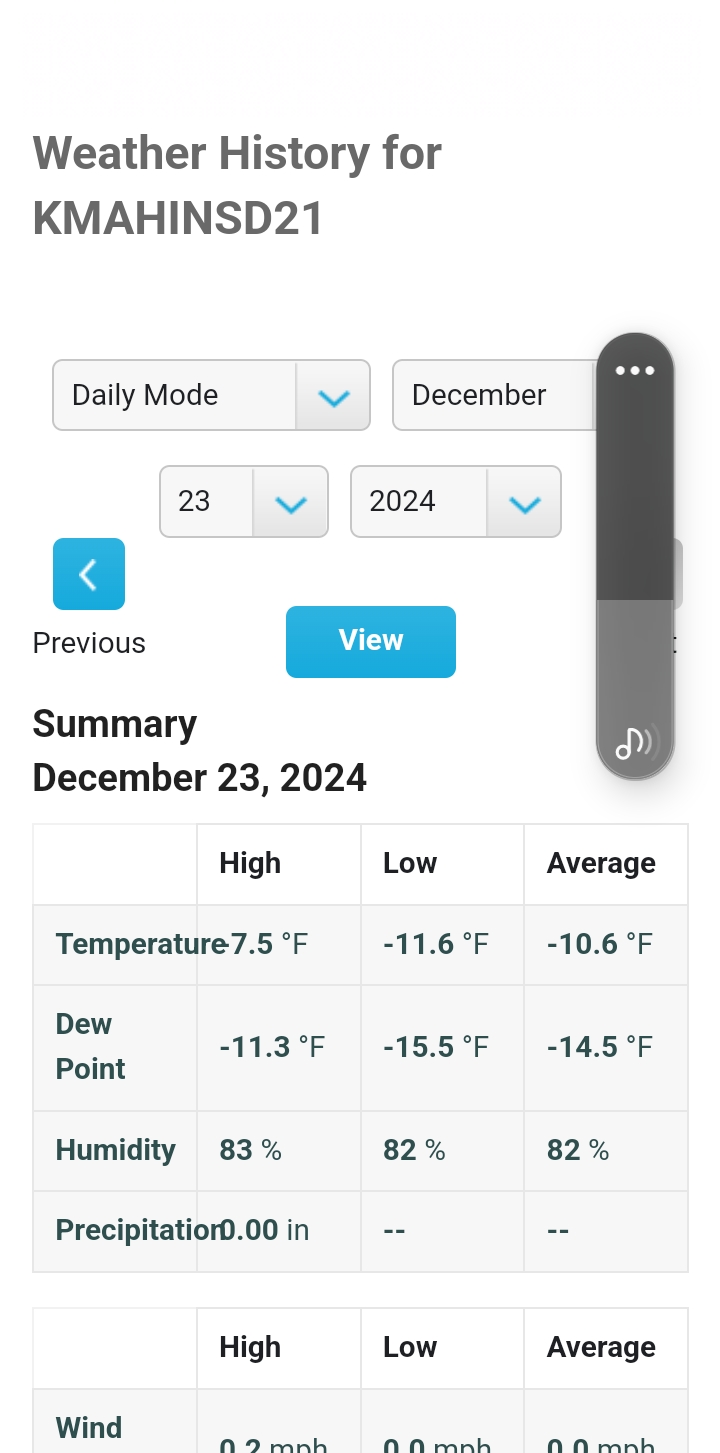This screenshot has width=720, height=1453.
Task: Tap the View button
Action: pyautogui.click(x=371, y=641)
